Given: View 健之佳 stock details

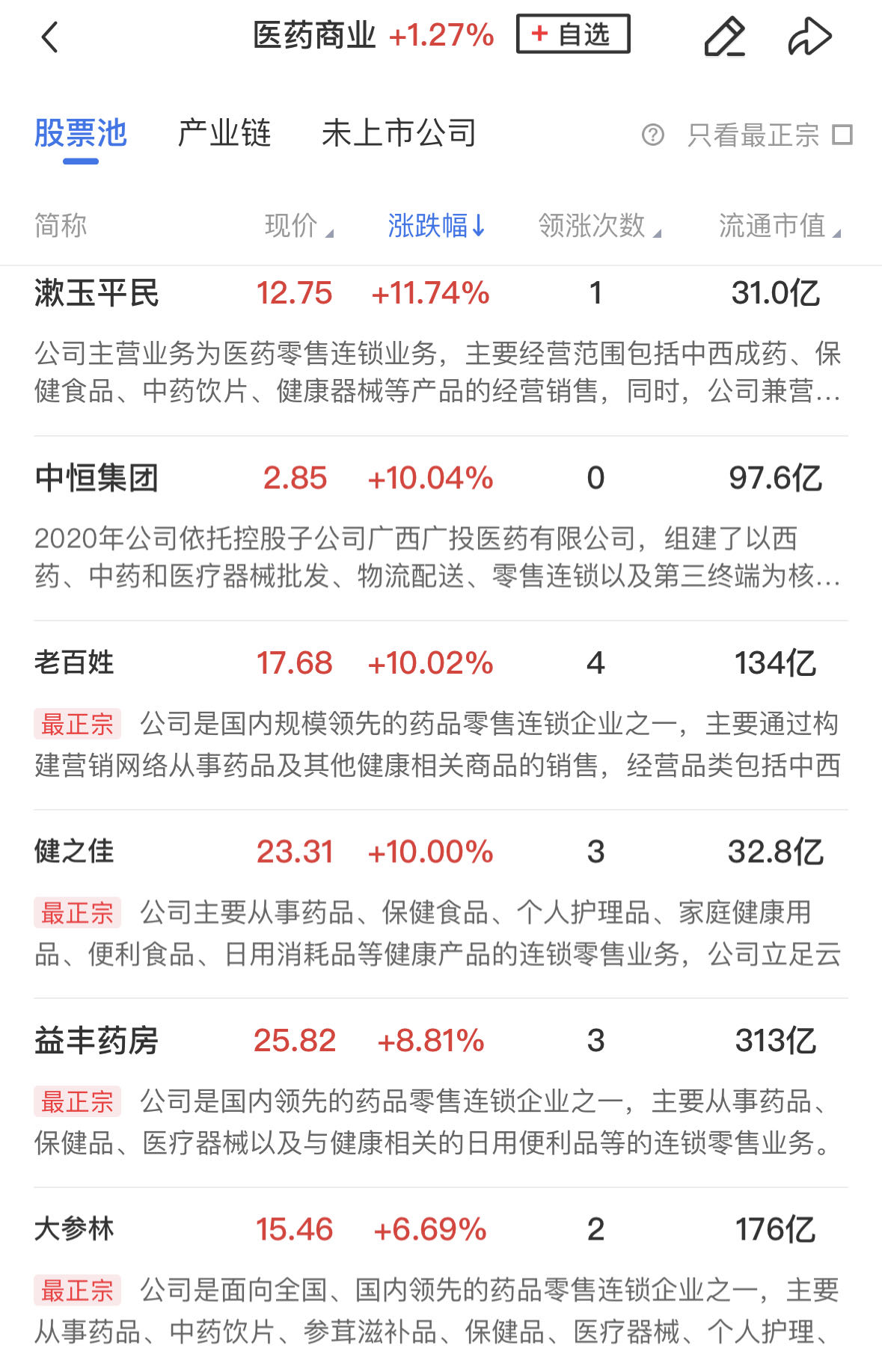Looking at the screenshot, I should click(74, 852).
